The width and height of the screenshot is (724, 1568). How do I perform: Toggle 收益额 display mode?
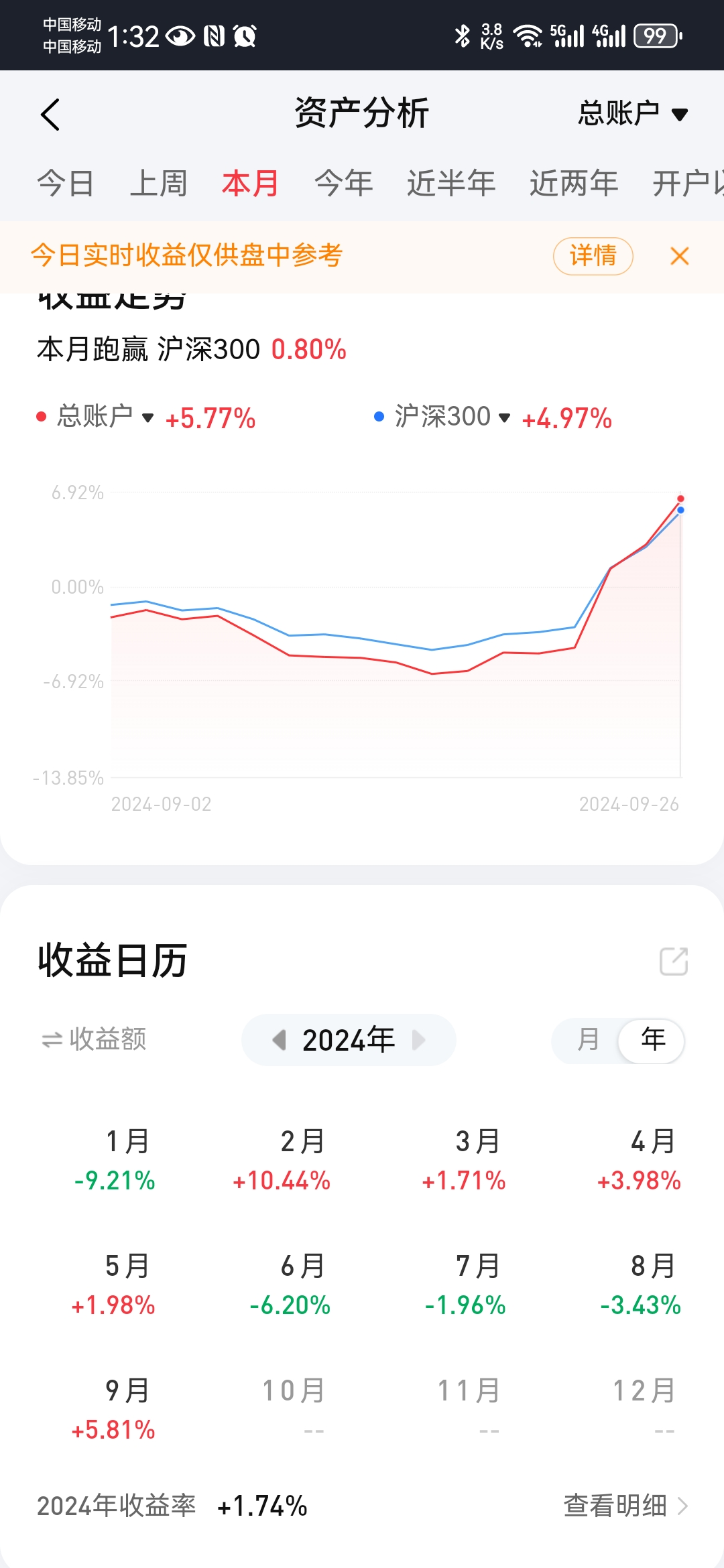94,1039
